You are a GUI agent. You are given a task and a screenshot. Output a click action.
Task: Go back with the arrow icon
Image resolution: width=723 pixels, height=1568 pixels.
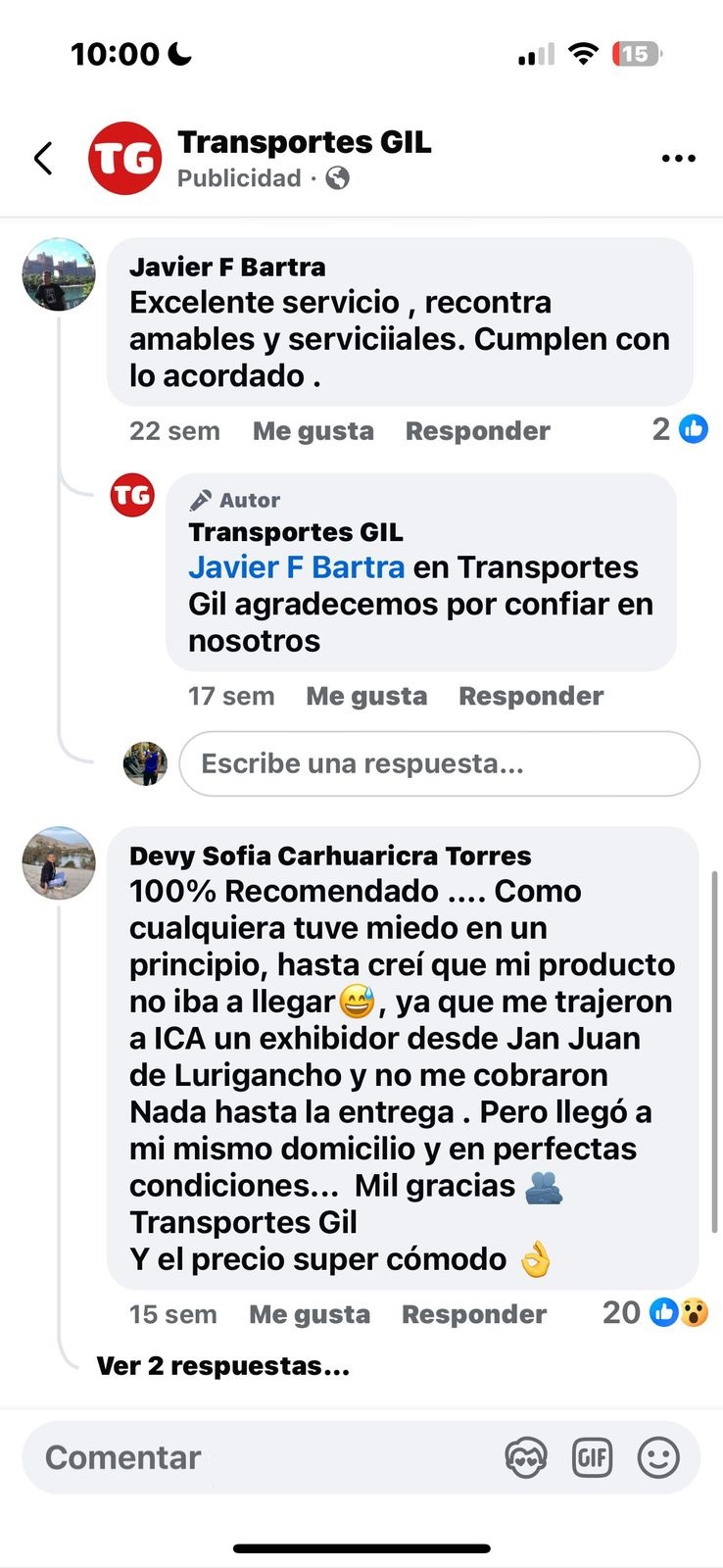[x=43, y=158]
